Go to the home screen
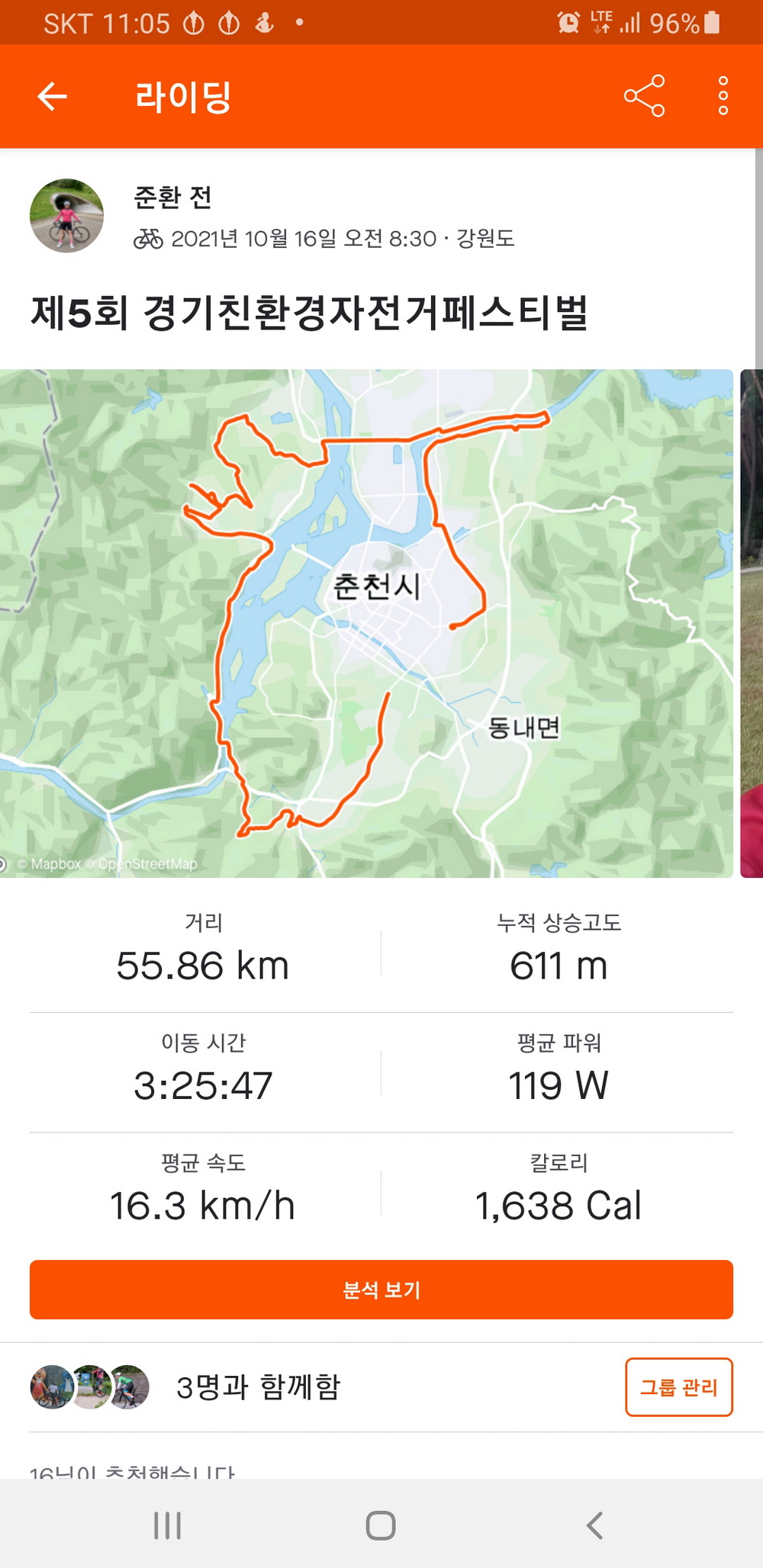Viewport: 763px width, 1568px height. [x=381, y=1525]
